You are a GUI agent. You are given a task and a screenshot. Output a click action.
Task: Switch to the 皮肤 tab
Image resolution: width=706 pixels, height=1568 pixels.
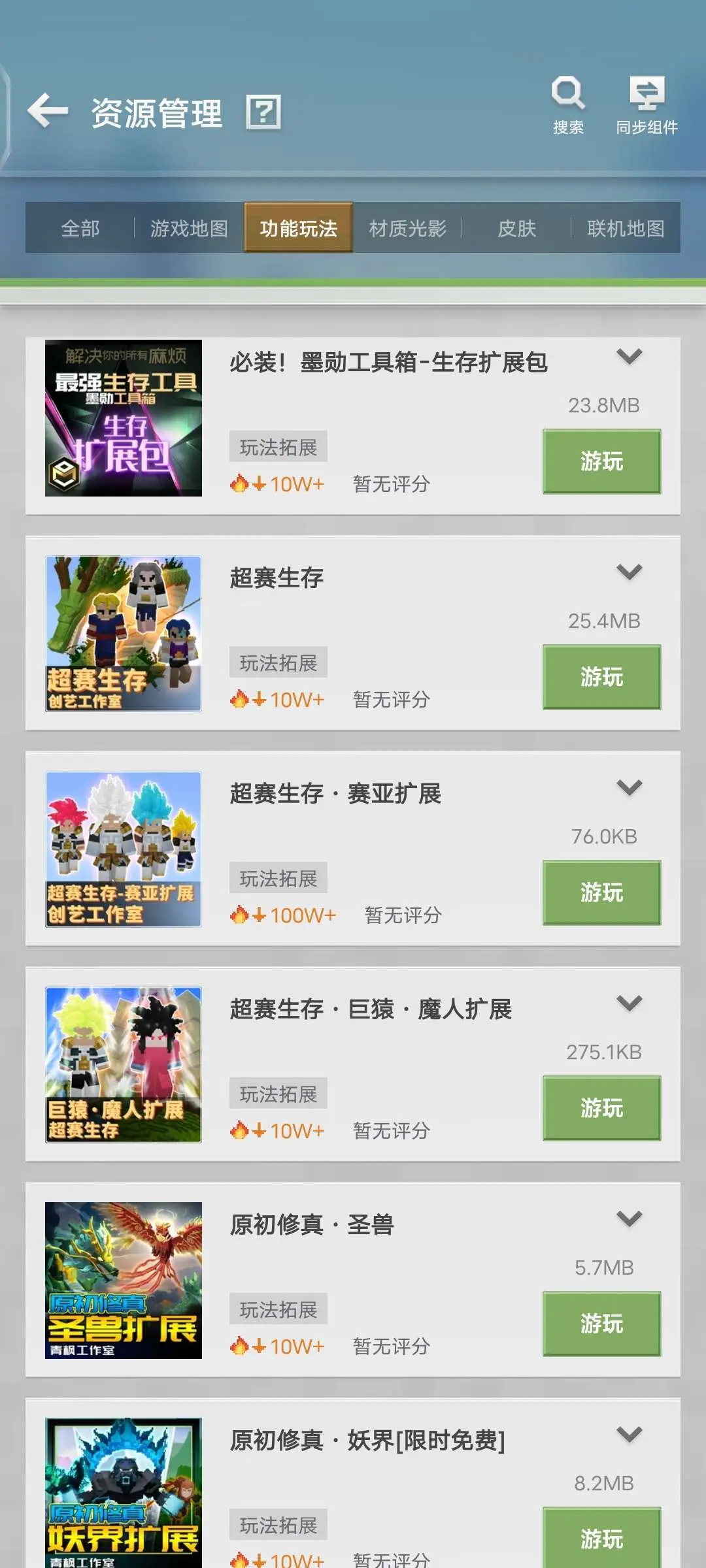pyautogui.click(x=516, y=228)
